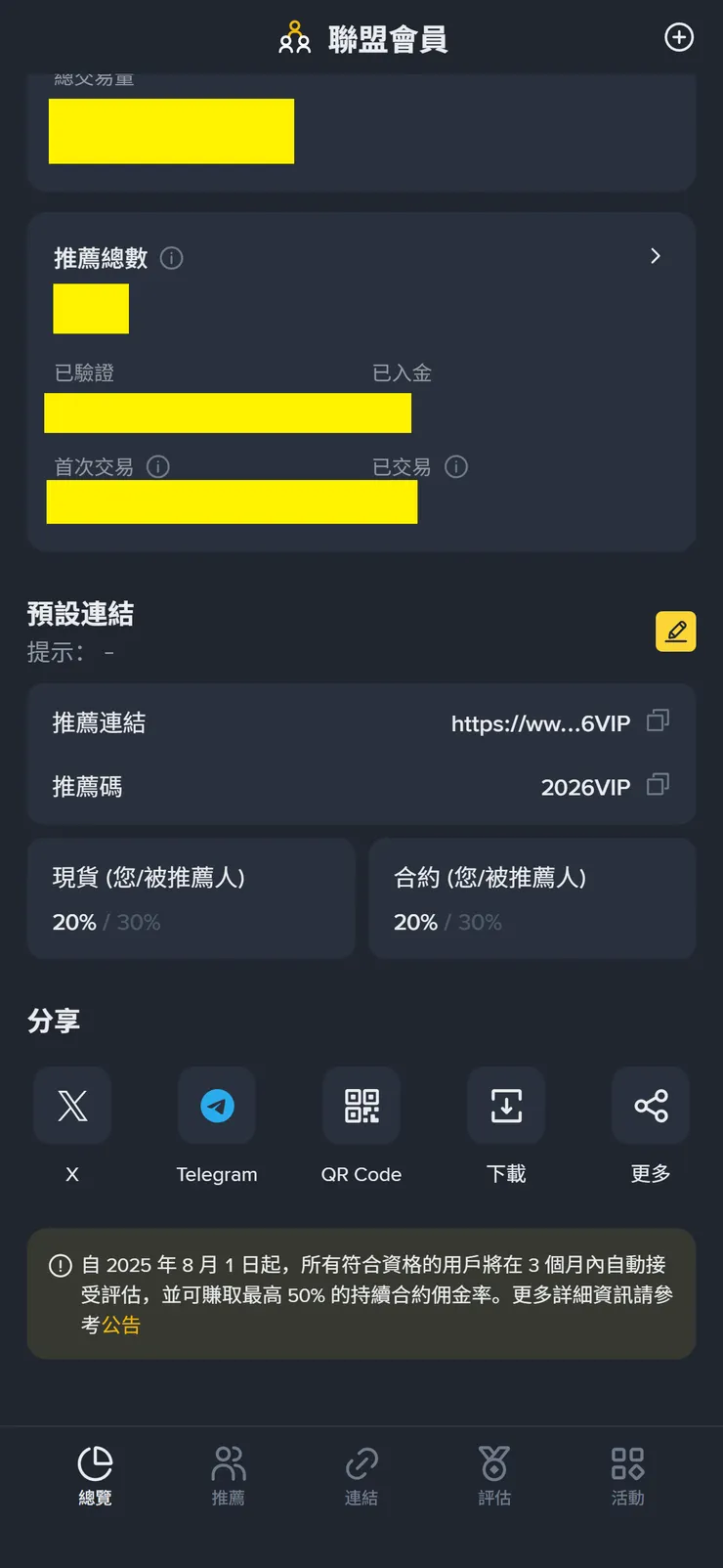The height and width of the screenshot is (1568, 723).
Task: Tap the 下載 download share icon
Action: tap(506, 1106)
